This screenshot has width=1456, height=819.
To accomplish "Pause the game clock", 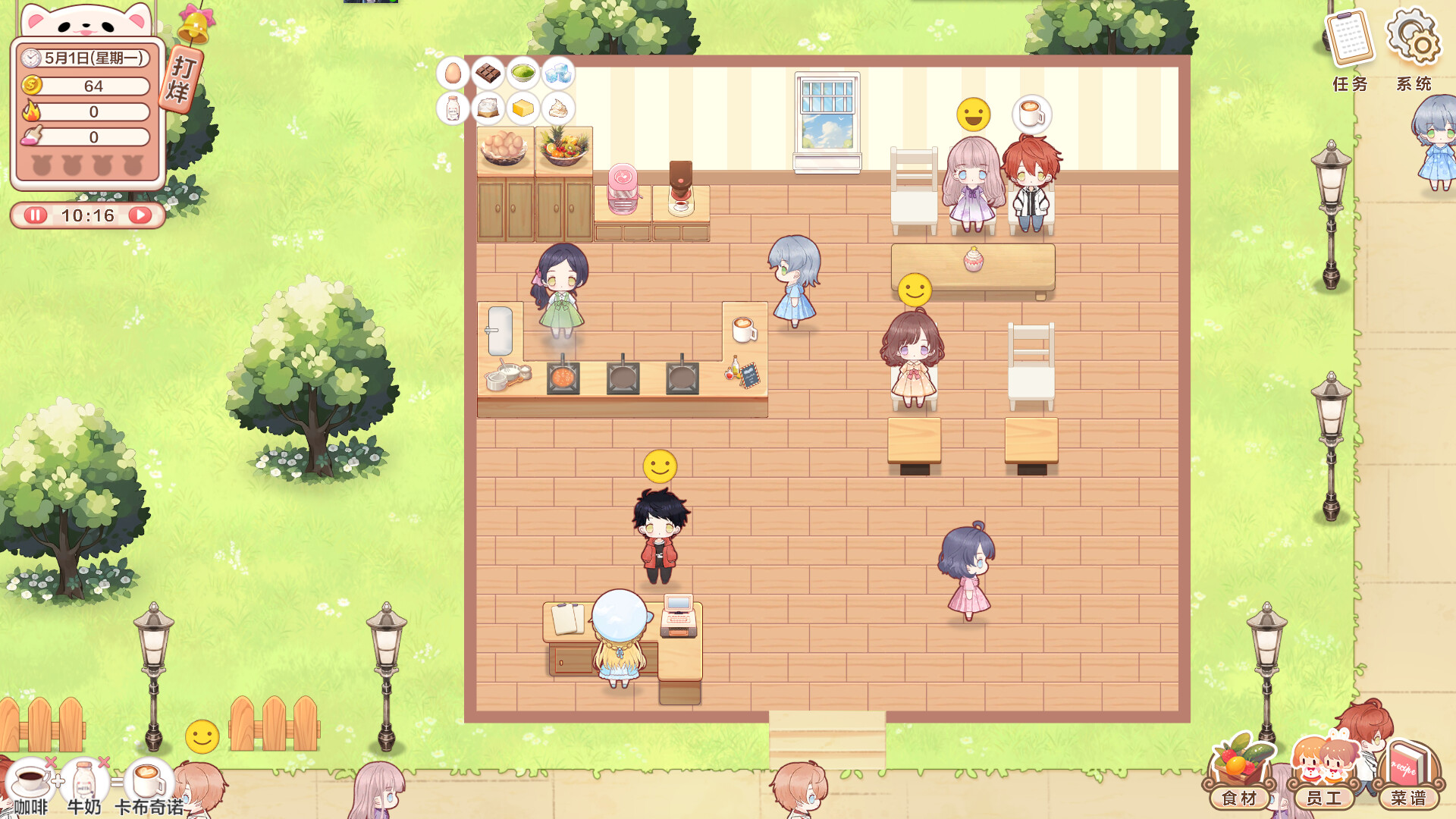I will point(35,215).
